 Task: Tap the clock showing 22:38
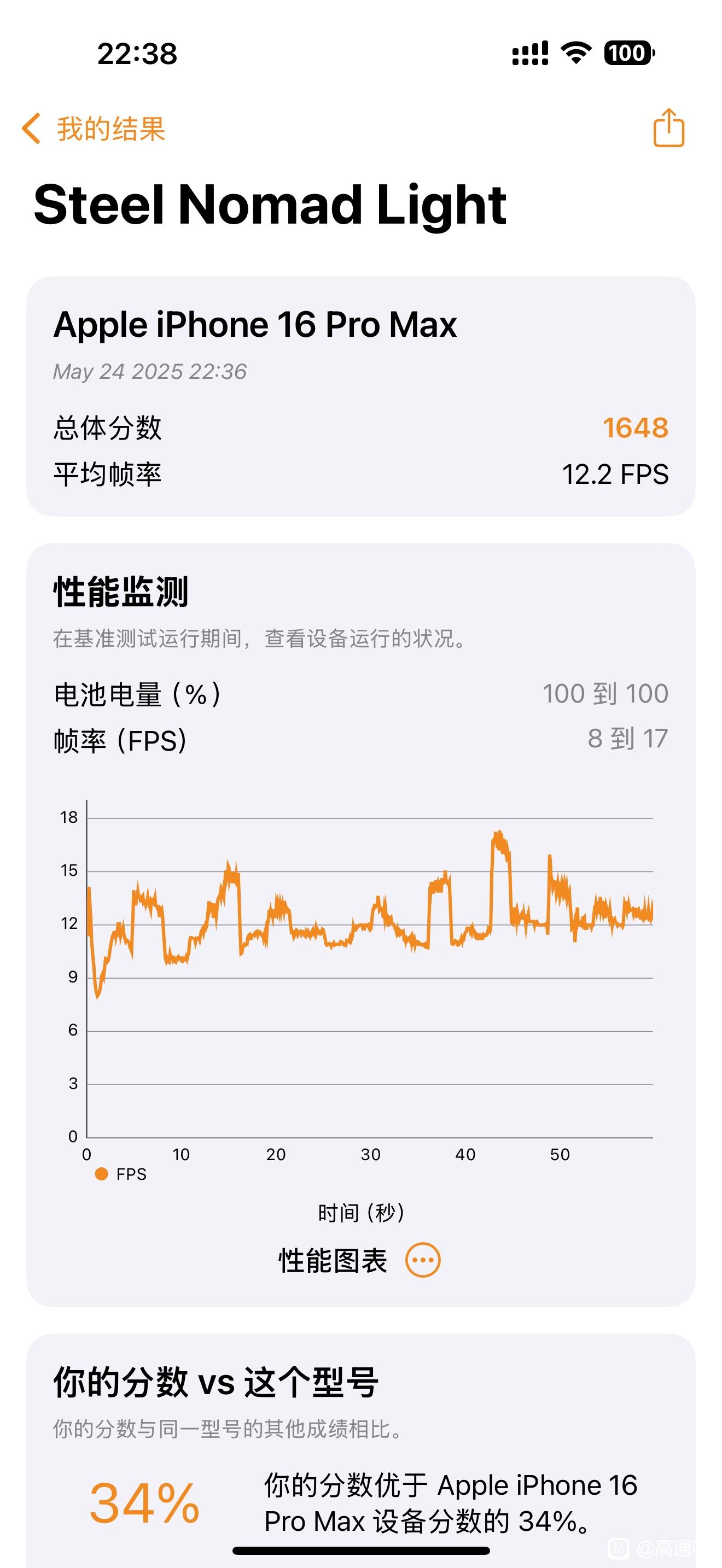137,54
